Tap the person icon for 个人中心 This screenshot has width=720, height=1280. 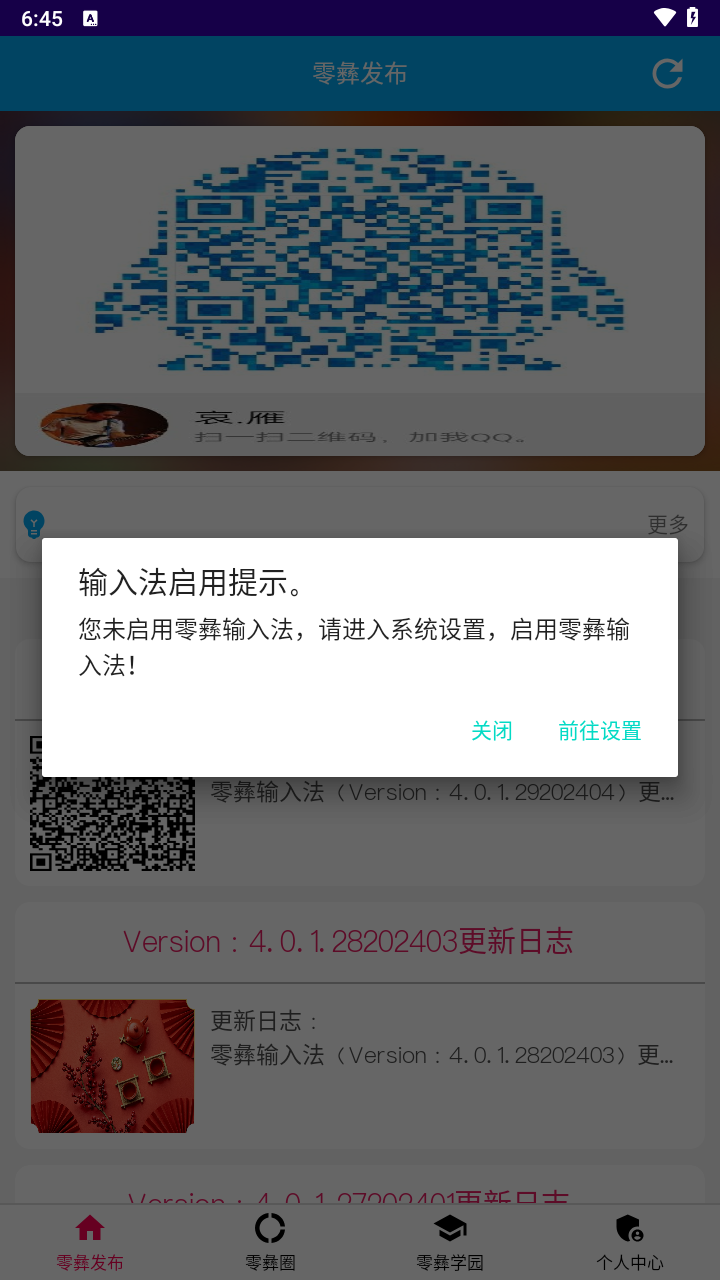pyautogui.click(x=629, y=1228)
